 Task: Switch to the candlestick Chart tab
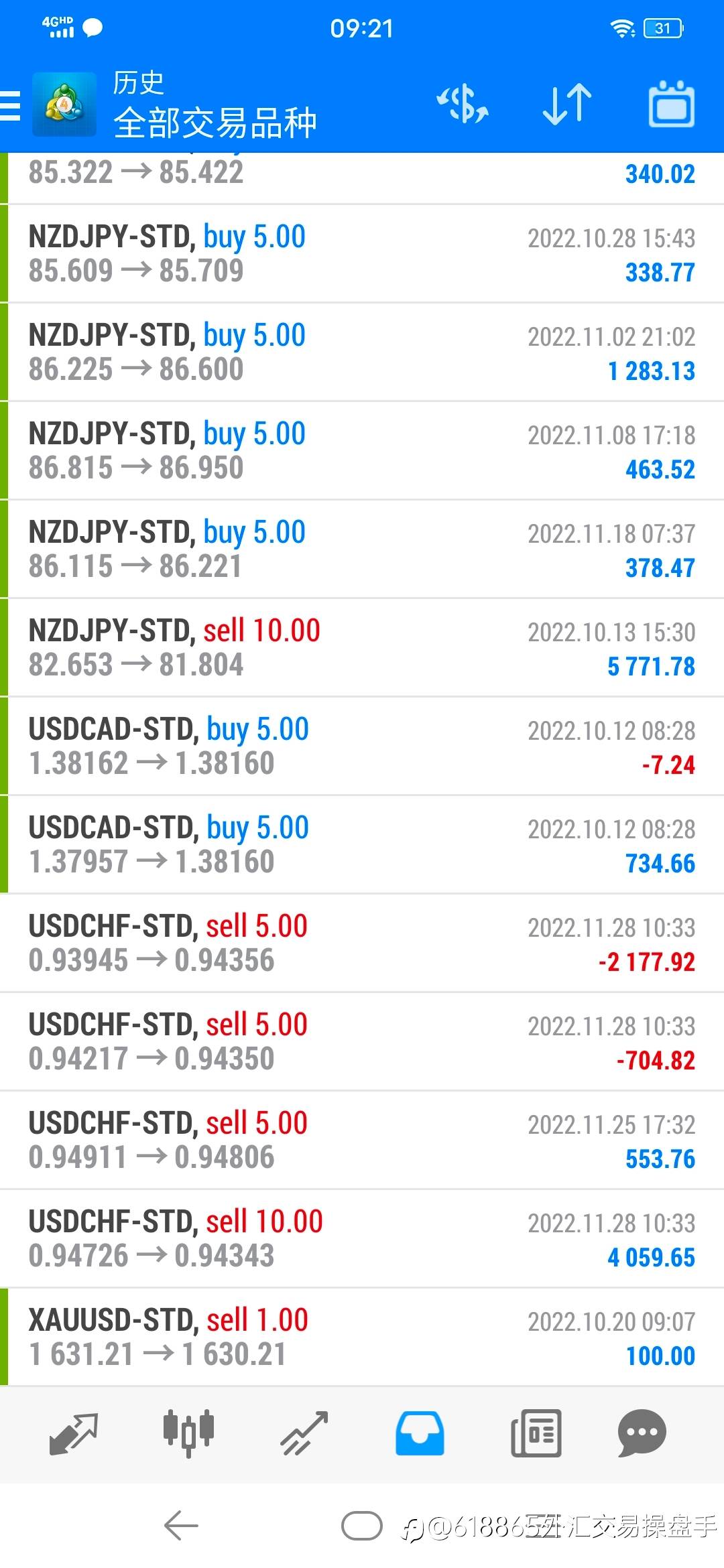(x=188, y=1433)
